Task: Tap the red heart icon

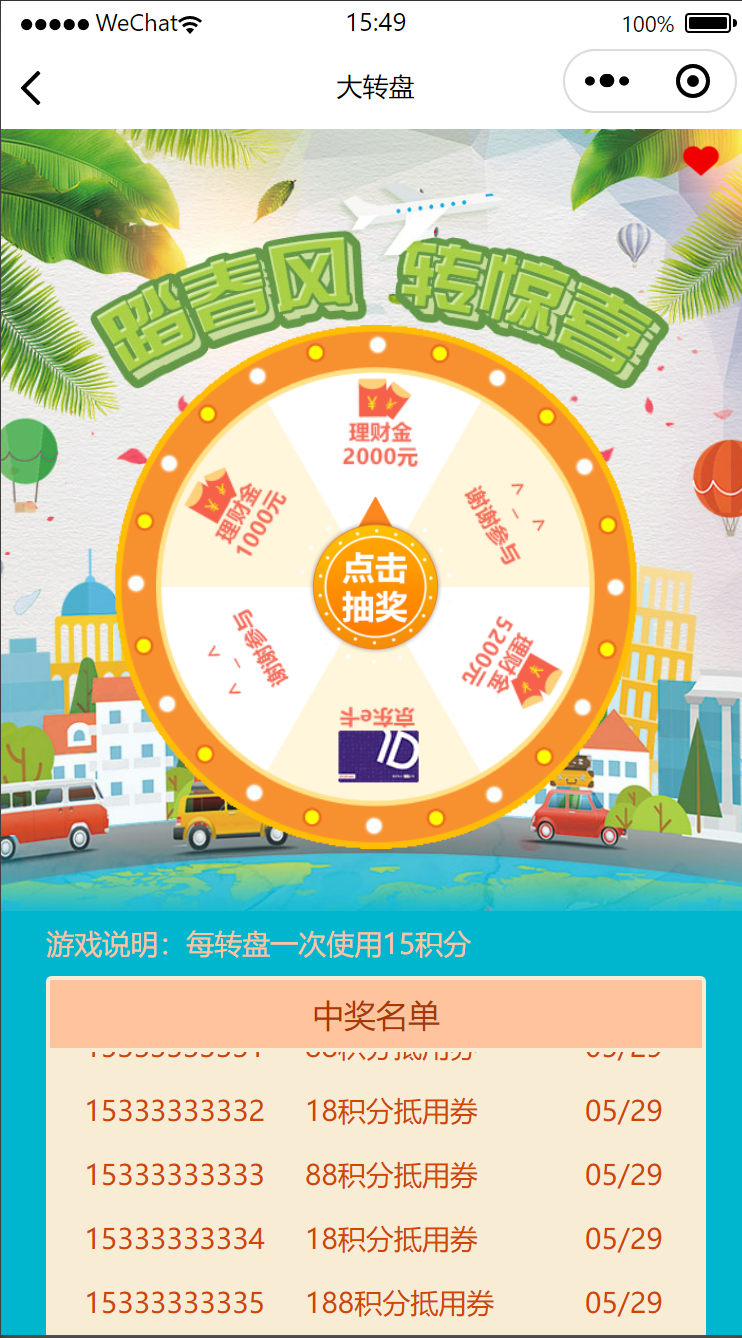Action: (701, 160)
